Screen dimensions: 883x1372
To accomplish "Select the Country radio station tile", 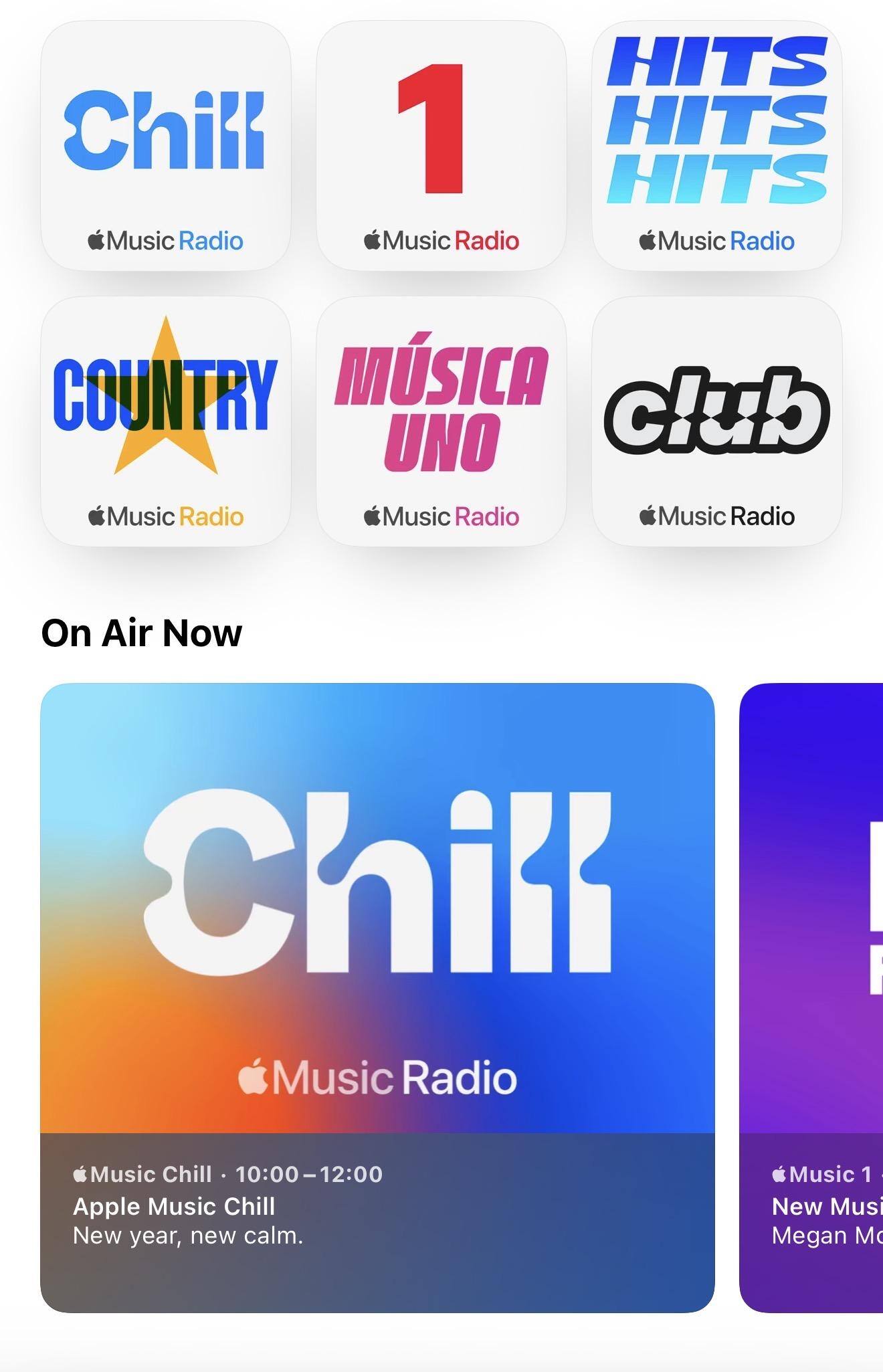I will [x=166, y=421].
